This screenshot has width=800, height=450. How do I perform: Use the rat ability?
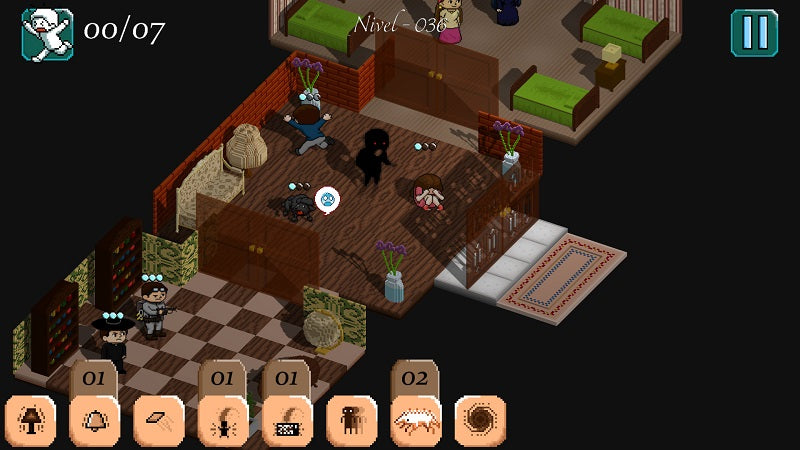point(416,421)
